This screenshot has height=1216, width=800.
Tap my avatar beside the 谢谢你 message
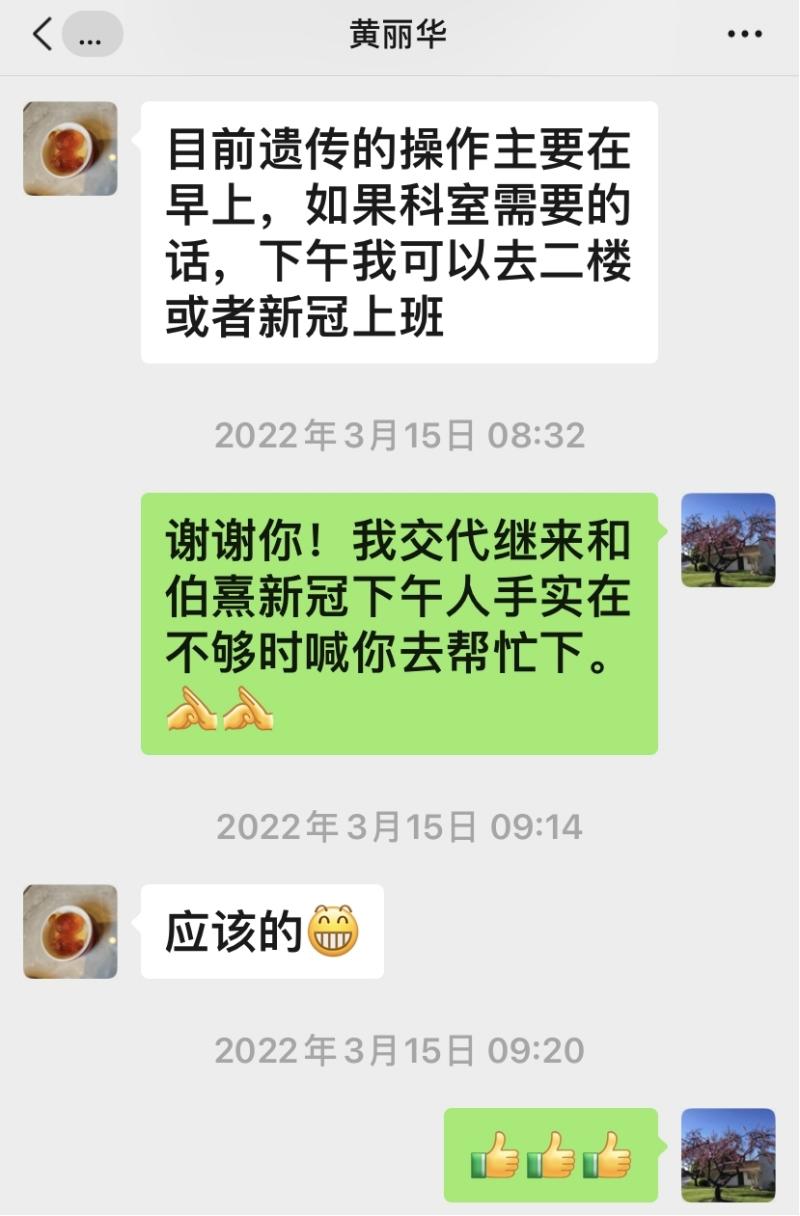click(728, 540)
